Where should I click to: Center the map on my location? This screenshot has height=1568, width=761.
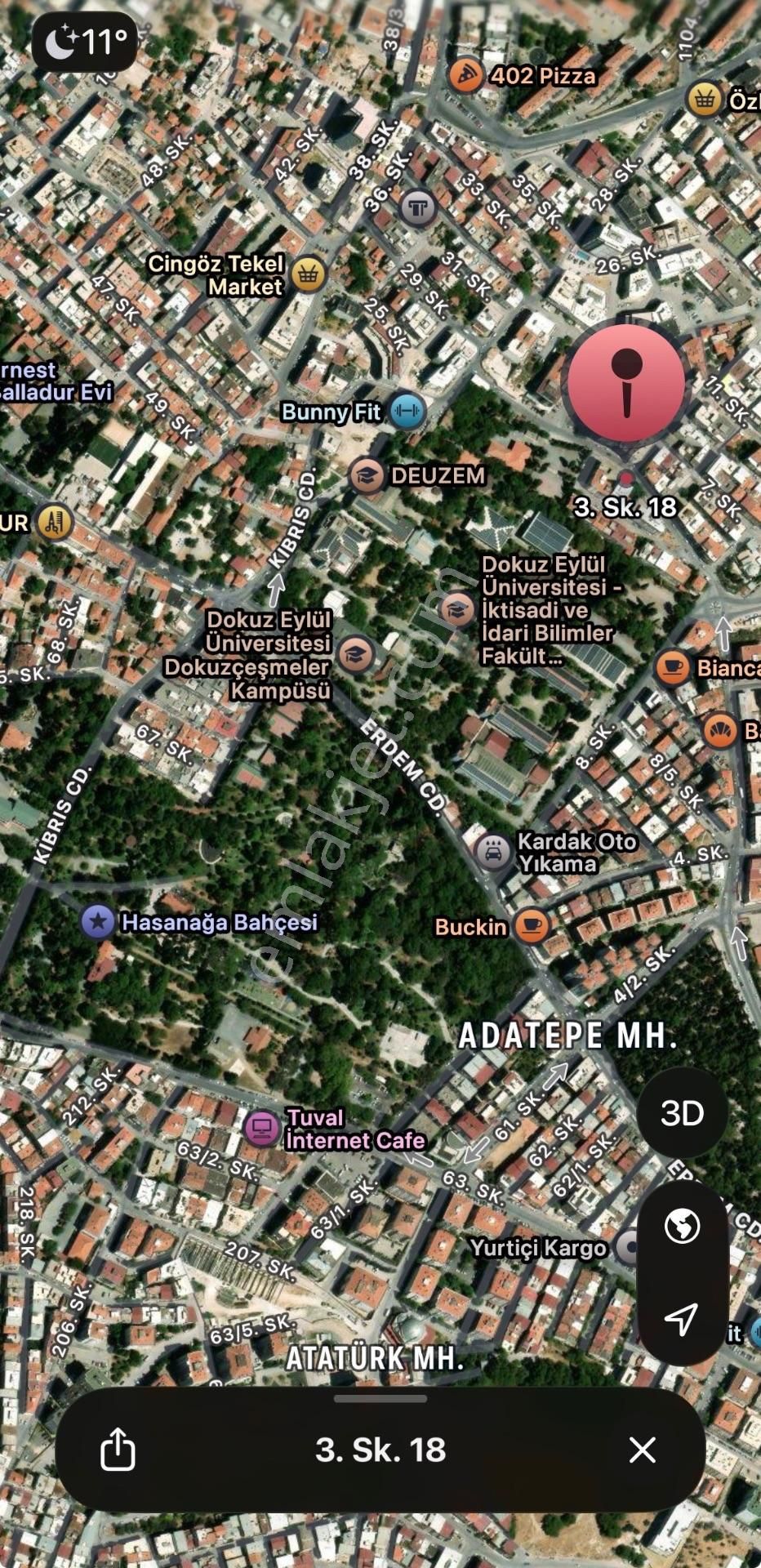click(x=682, y=1318)
